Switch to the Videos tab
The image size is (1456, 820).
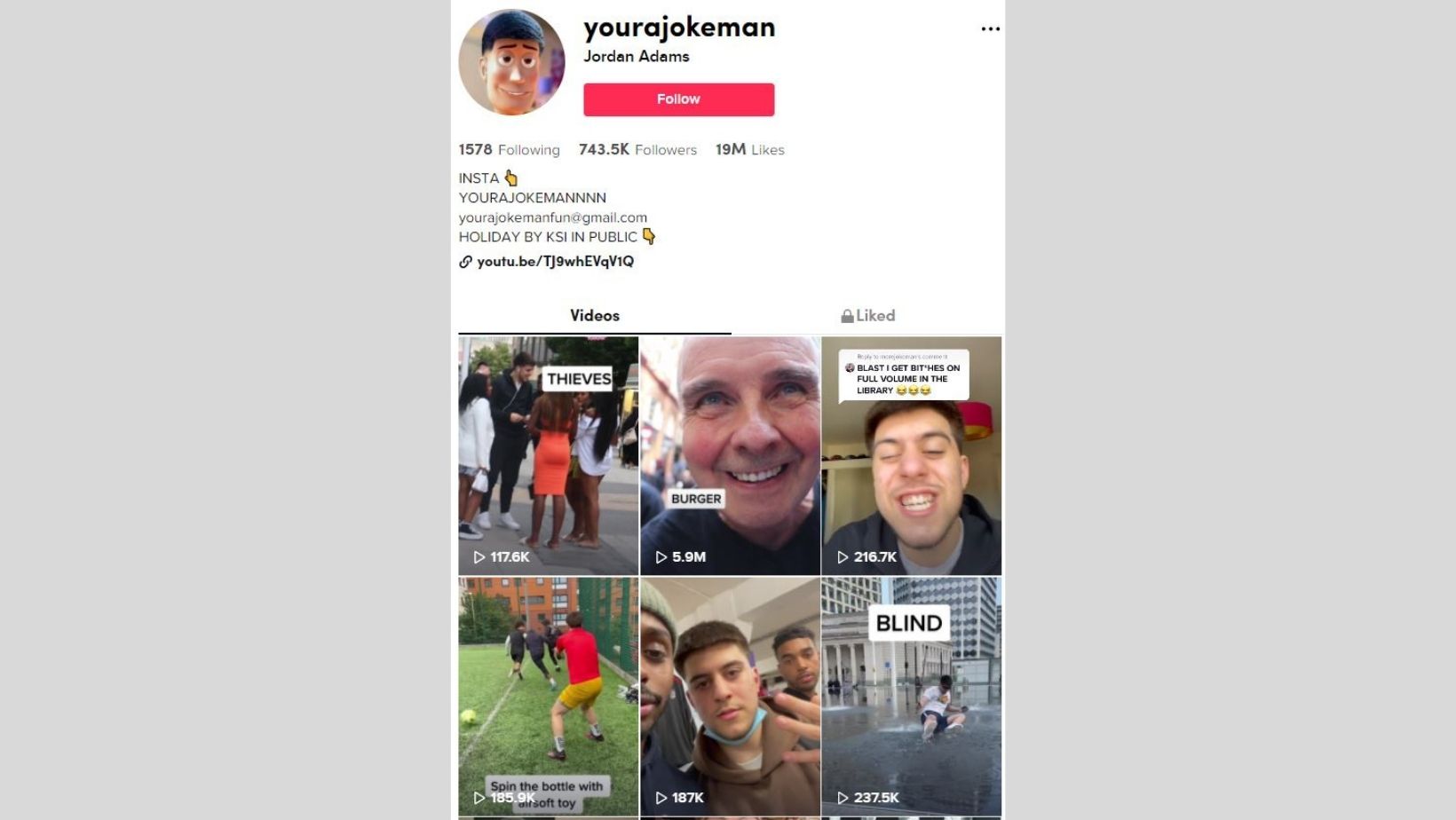point(594,316)
